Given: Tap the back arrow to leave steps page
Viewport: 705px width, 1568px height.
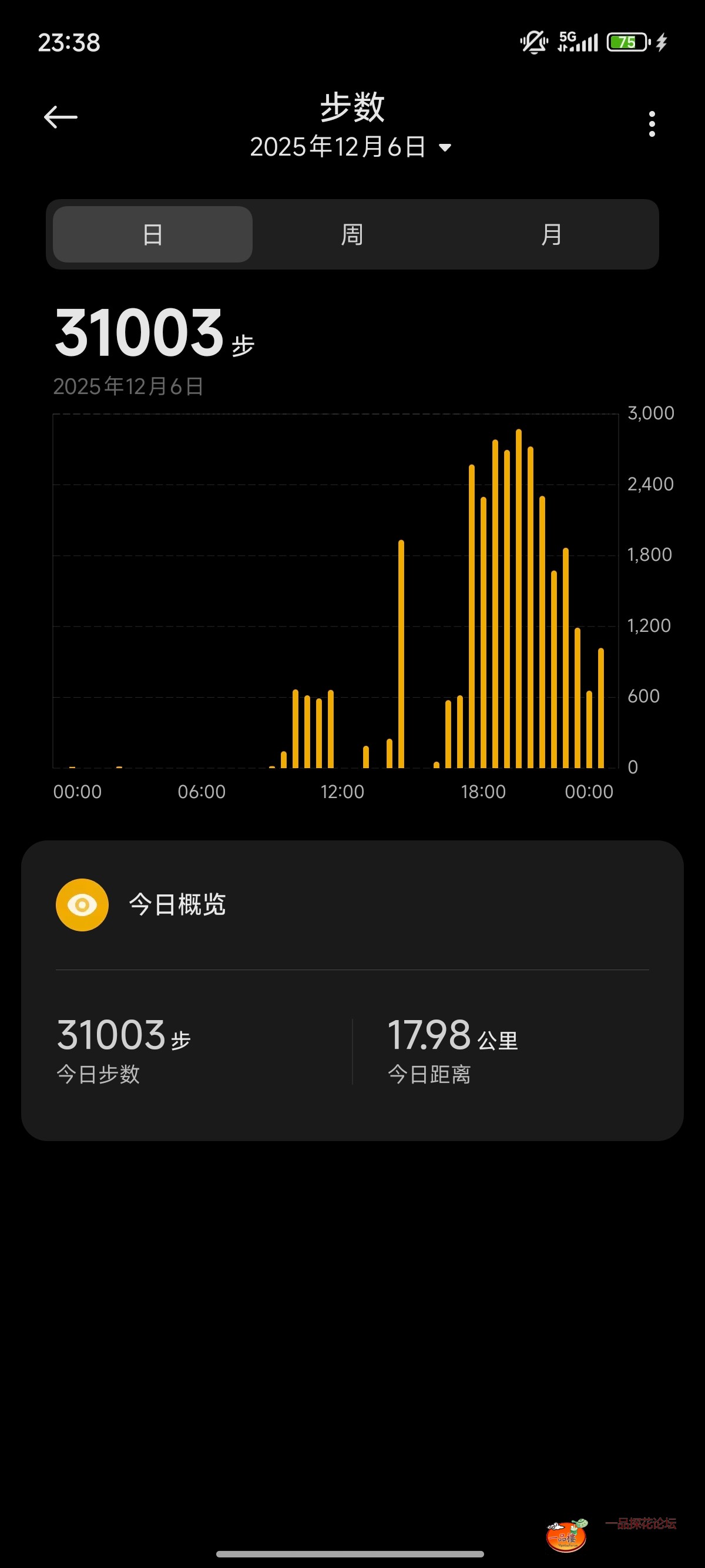Looking at the screenshot, I should tap(61, 116).
